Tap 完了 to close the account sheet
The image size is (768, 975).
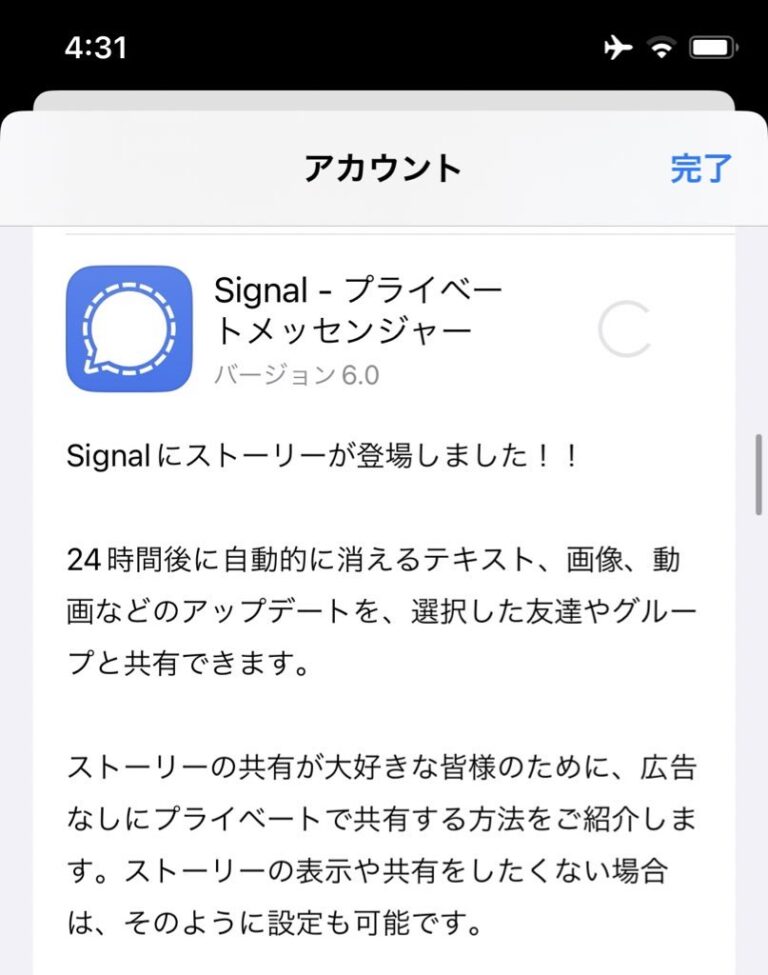[x=700, y=168]
